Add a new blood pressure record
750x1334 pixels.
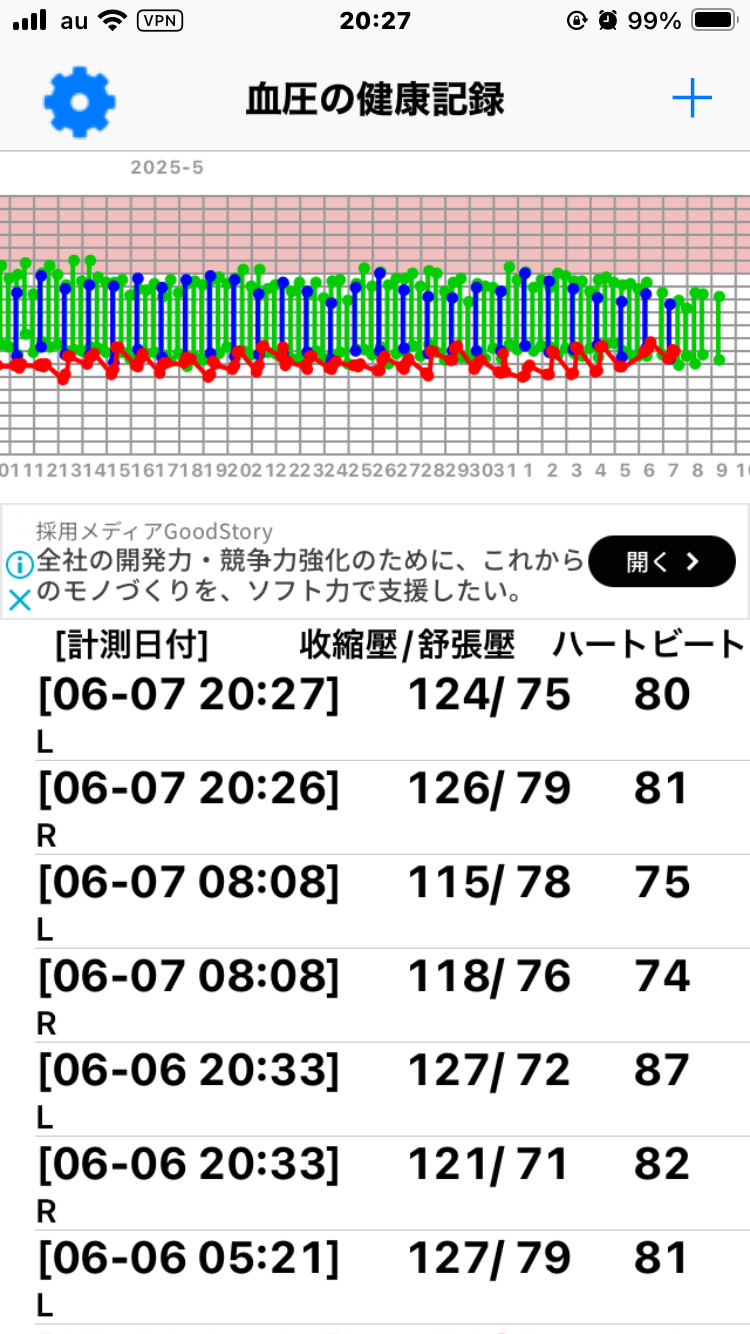(x=691, y=99)
